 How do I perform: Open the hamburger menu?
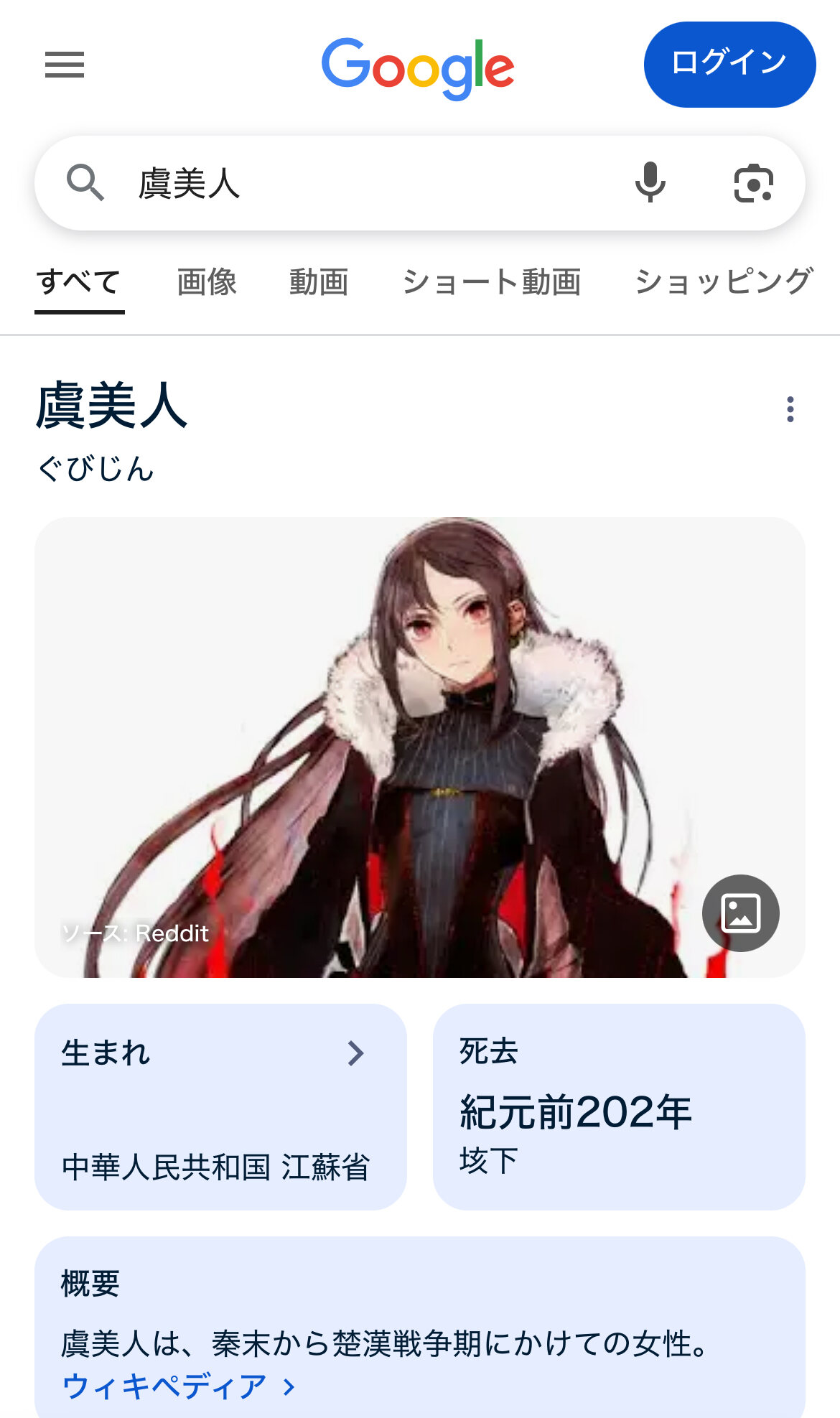(65, 65)
